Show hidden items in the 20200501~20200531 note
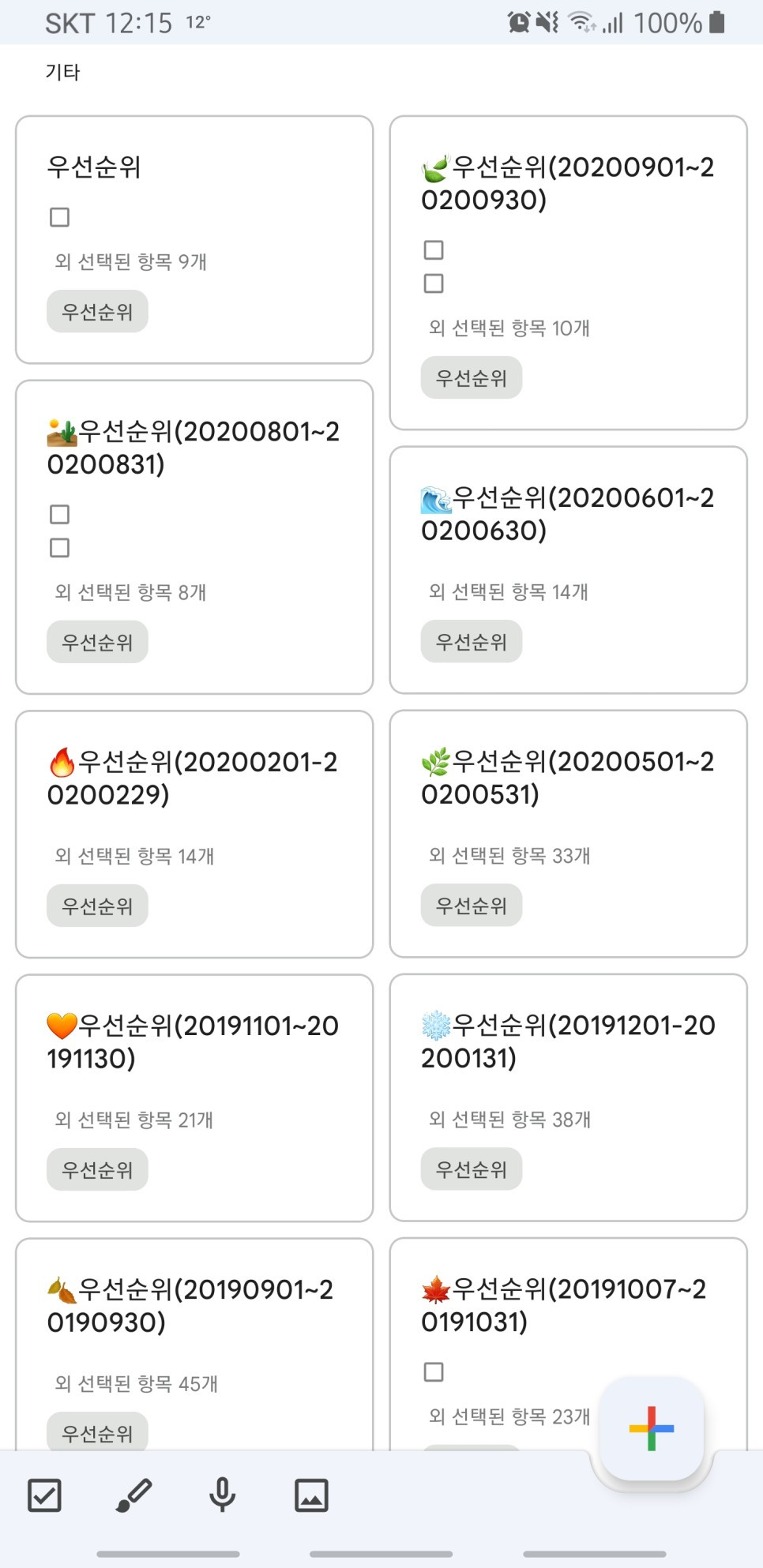This screenshot has height=1568, width=763. (509, 856)
